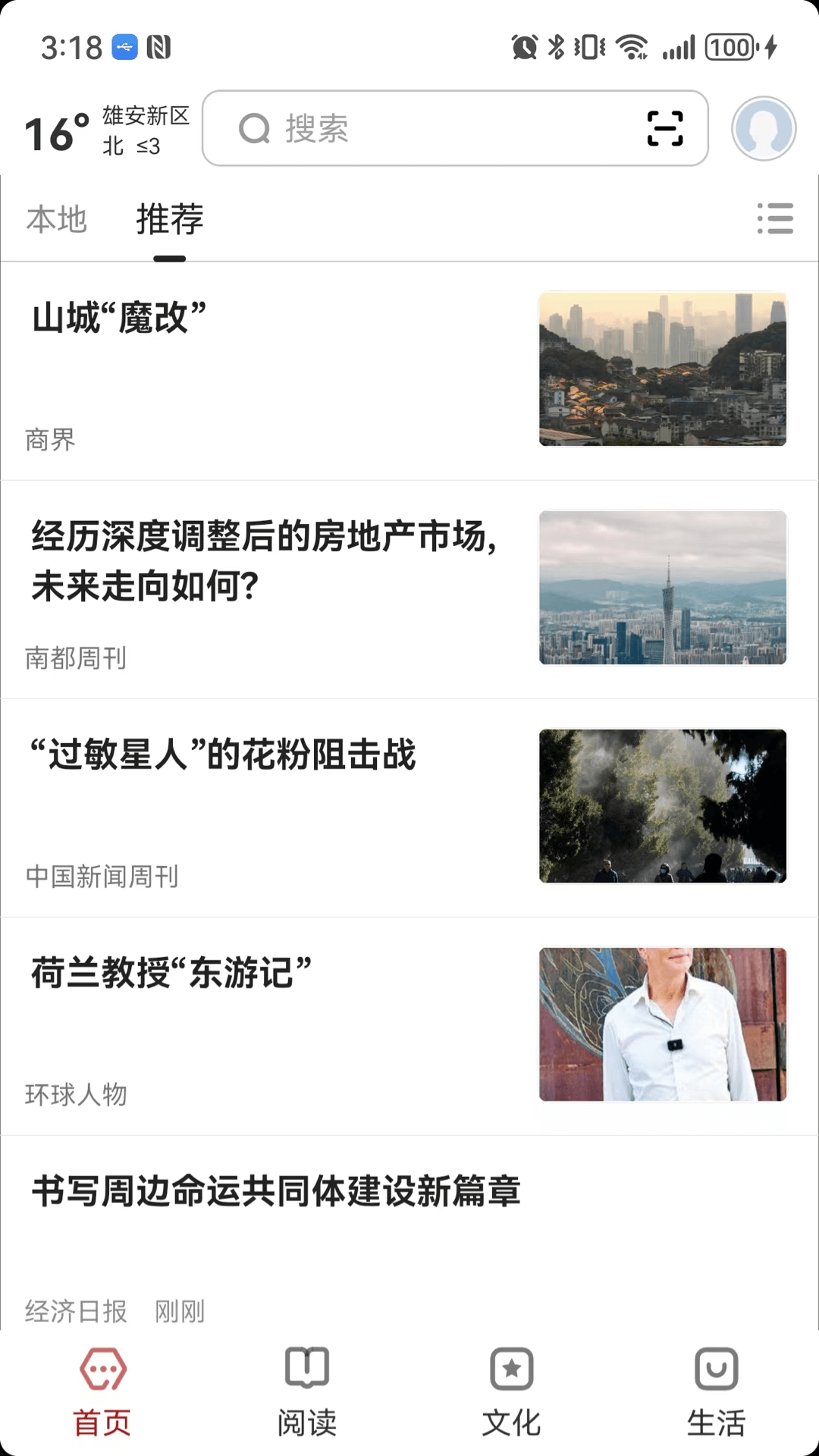The height and width of the screenshot is (1456, 819).
Task: Go to the 首页 home tab
Action: [102, 1392]
